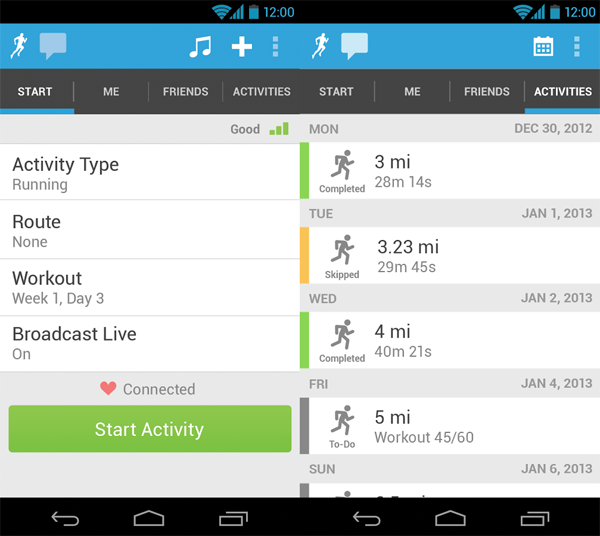
Task: Open the 5 mi to-do workout
Action: [450, 425]
